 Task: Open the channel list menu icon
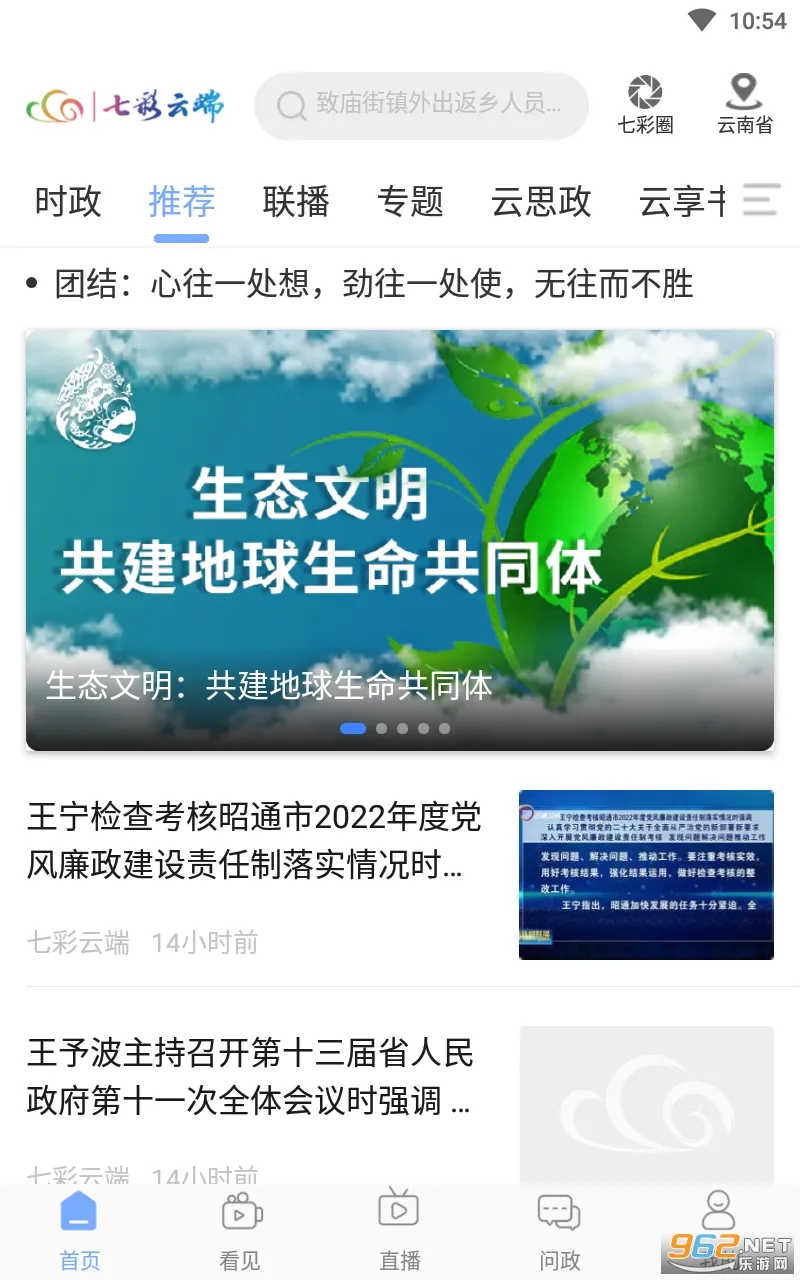coord(762,200)
